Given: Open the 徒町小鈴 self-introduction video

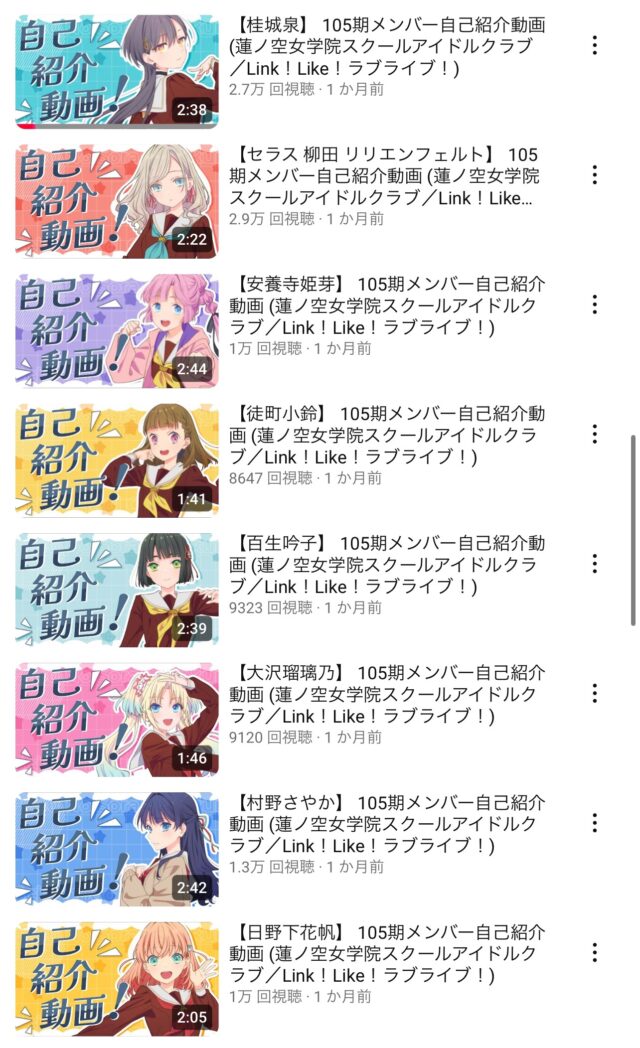Looking at the screenshot, I should coord(117,460).
